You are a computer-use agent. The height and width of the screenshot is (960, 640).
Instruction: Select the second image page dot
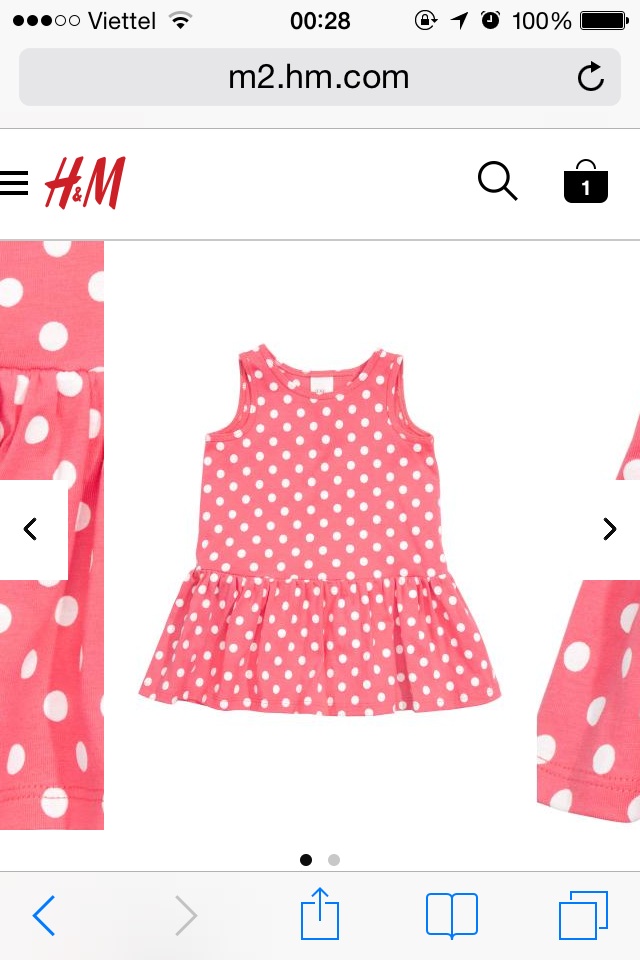tap(334, 859)
